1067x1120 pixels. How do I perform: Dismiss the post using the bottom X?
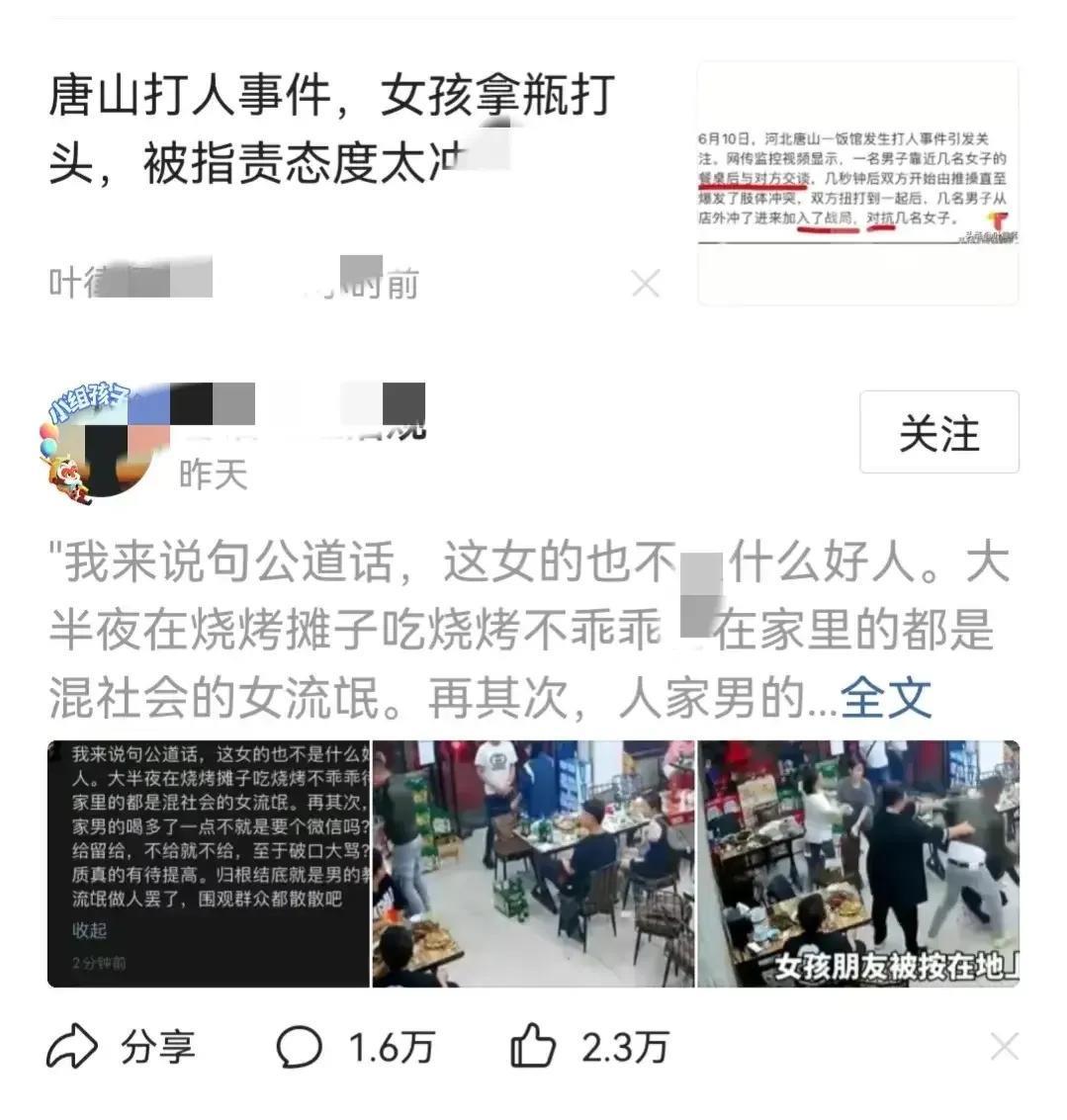click(1005, 1046)
